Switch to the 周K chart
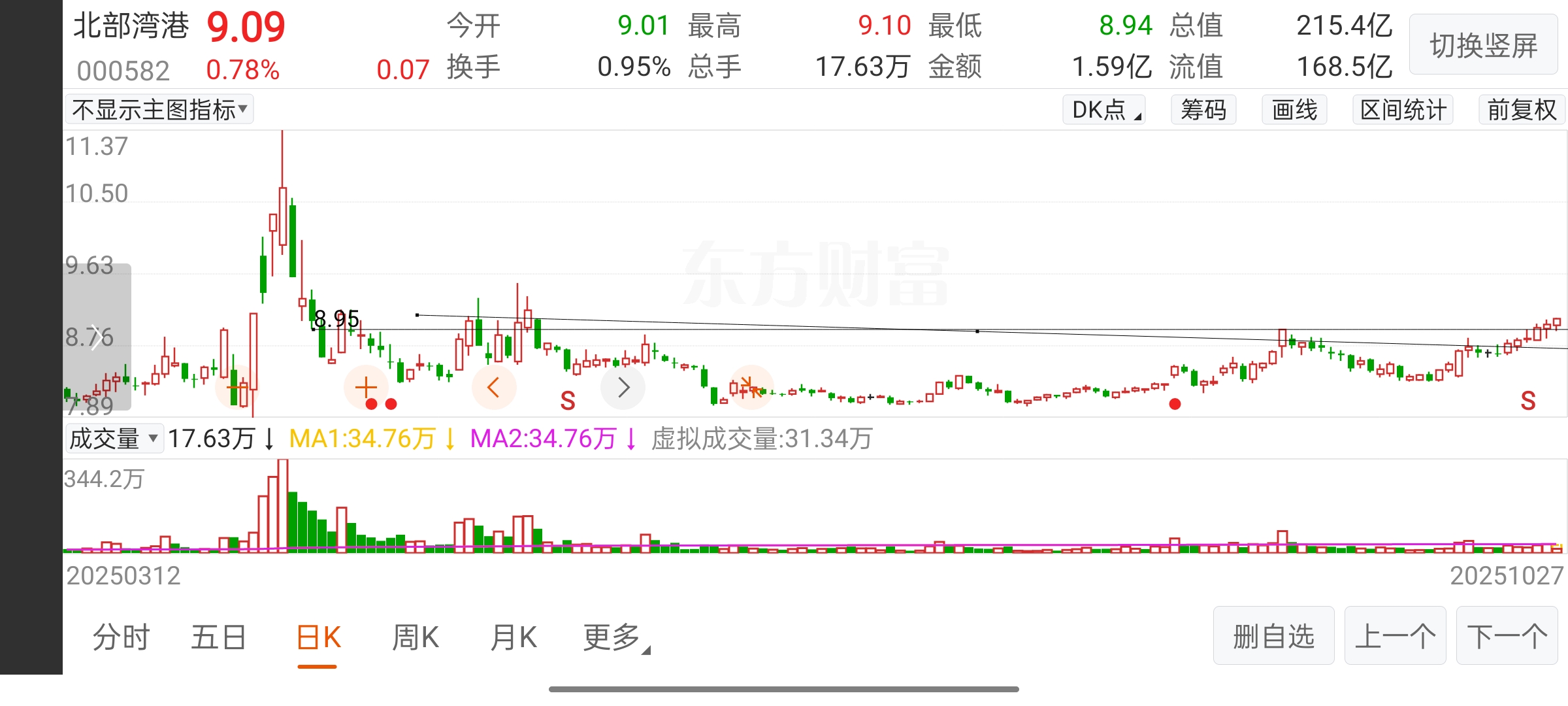Viewport: 1568px width, 706px height. [x=416, y=637]
